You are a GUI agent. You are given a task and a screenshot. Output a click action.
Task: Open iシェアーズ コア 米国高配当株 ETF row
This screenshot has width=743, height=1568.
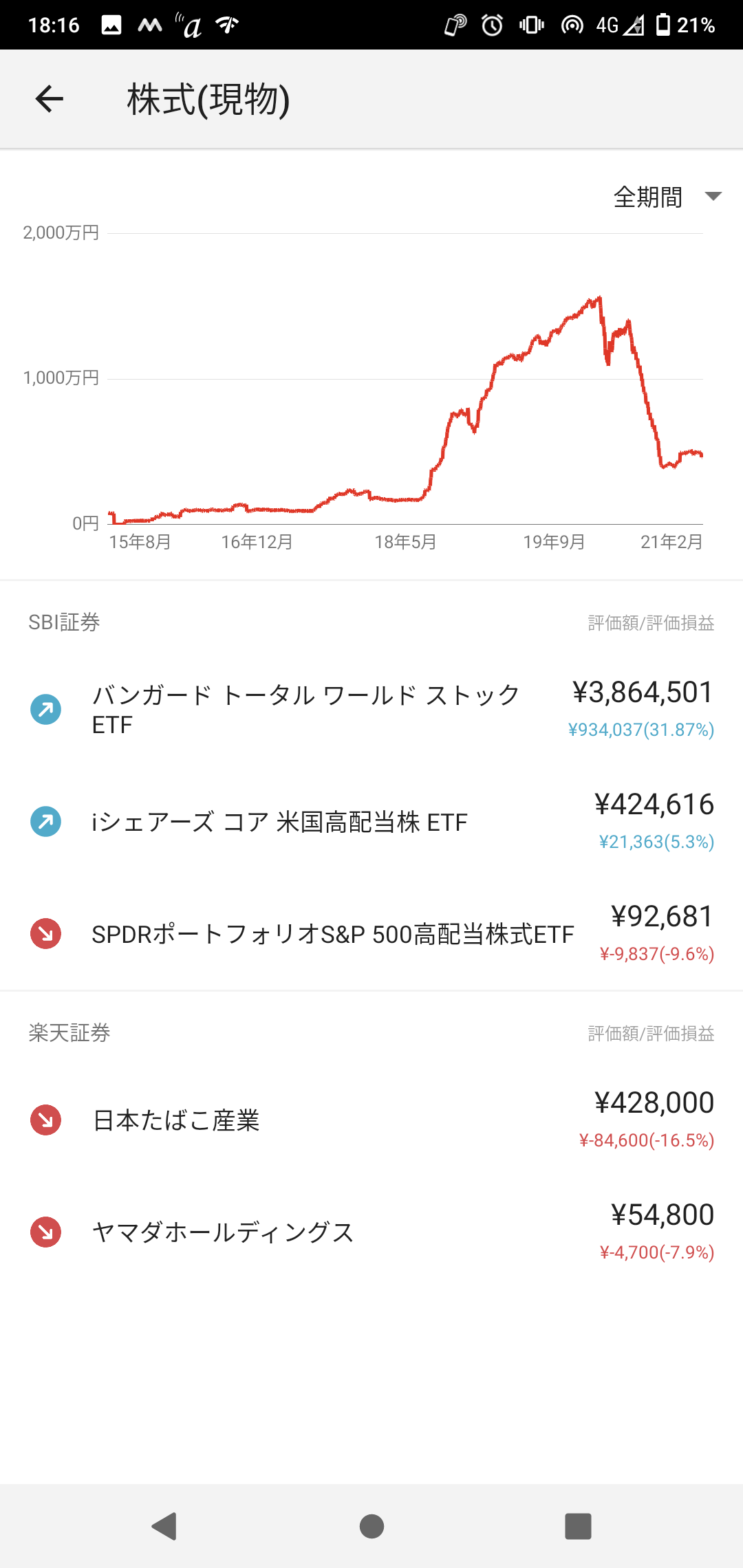371,822
